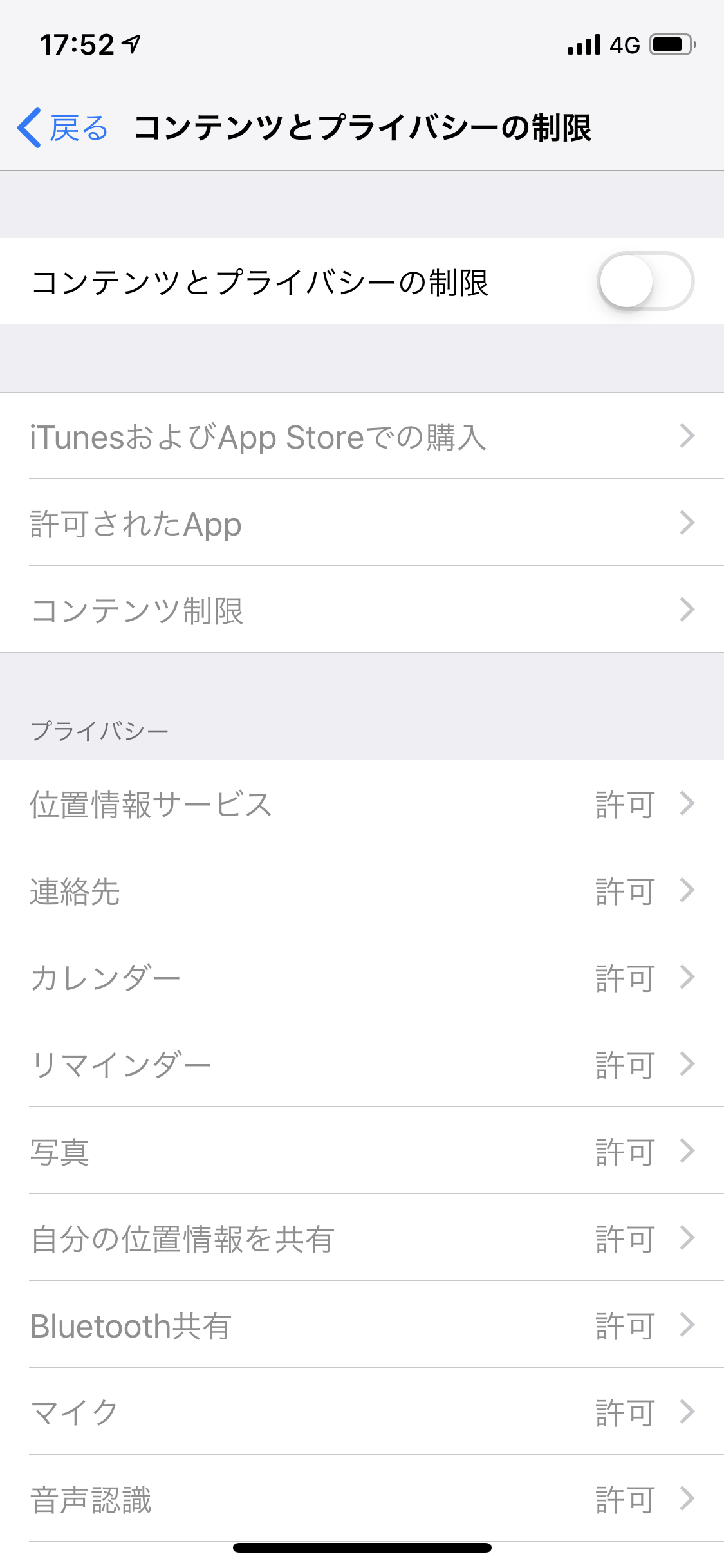Tap the リマインダー row
Screen dimensions: 724x1568
362,1065
